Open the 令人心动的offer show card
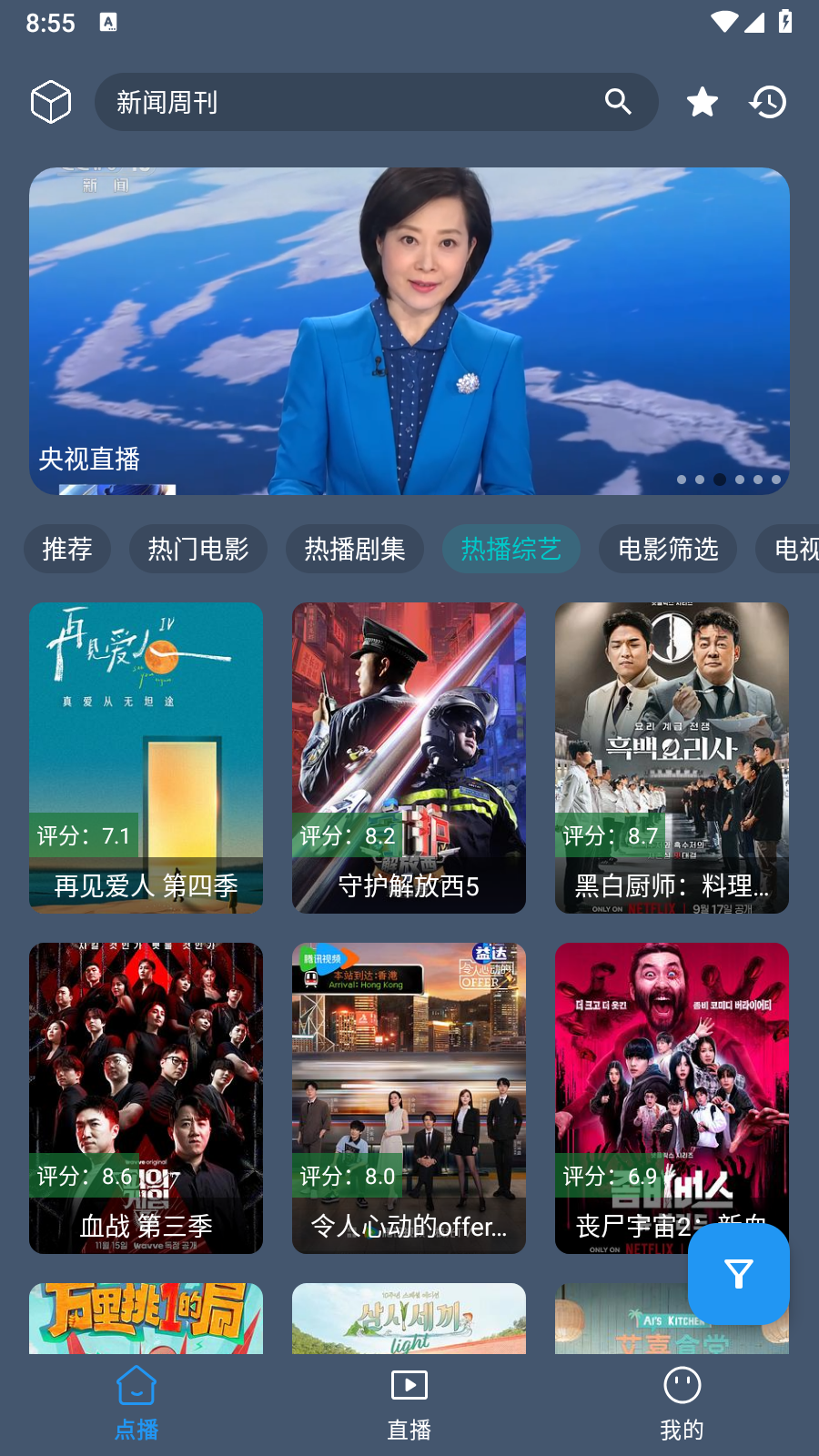This screenshot has height=1456, width=819. [x=409, y=1097]
